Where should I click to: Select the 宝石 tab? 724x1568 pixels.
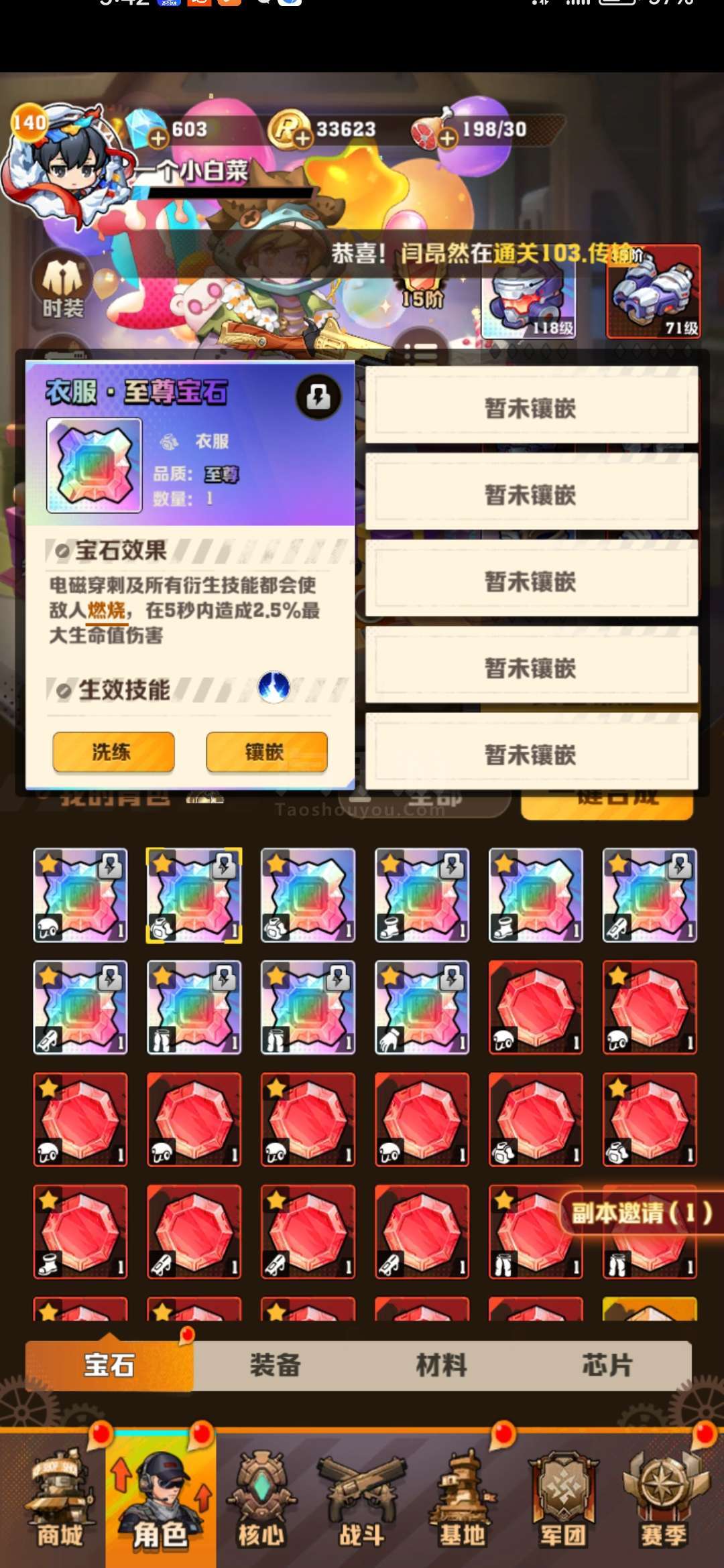[109, 1365]
